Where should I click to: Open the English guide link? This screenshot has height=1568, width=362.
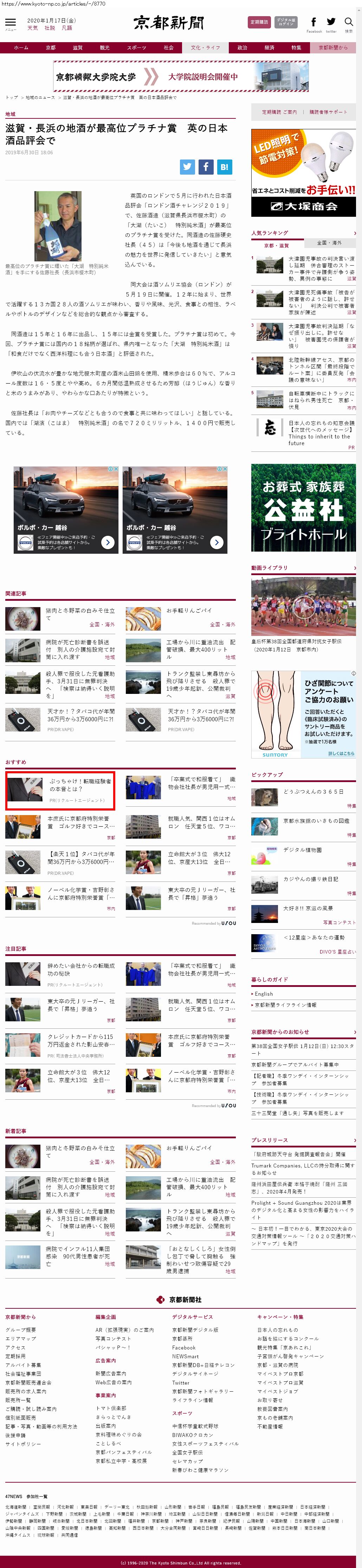pyautogui.click(x=264, y=993)
